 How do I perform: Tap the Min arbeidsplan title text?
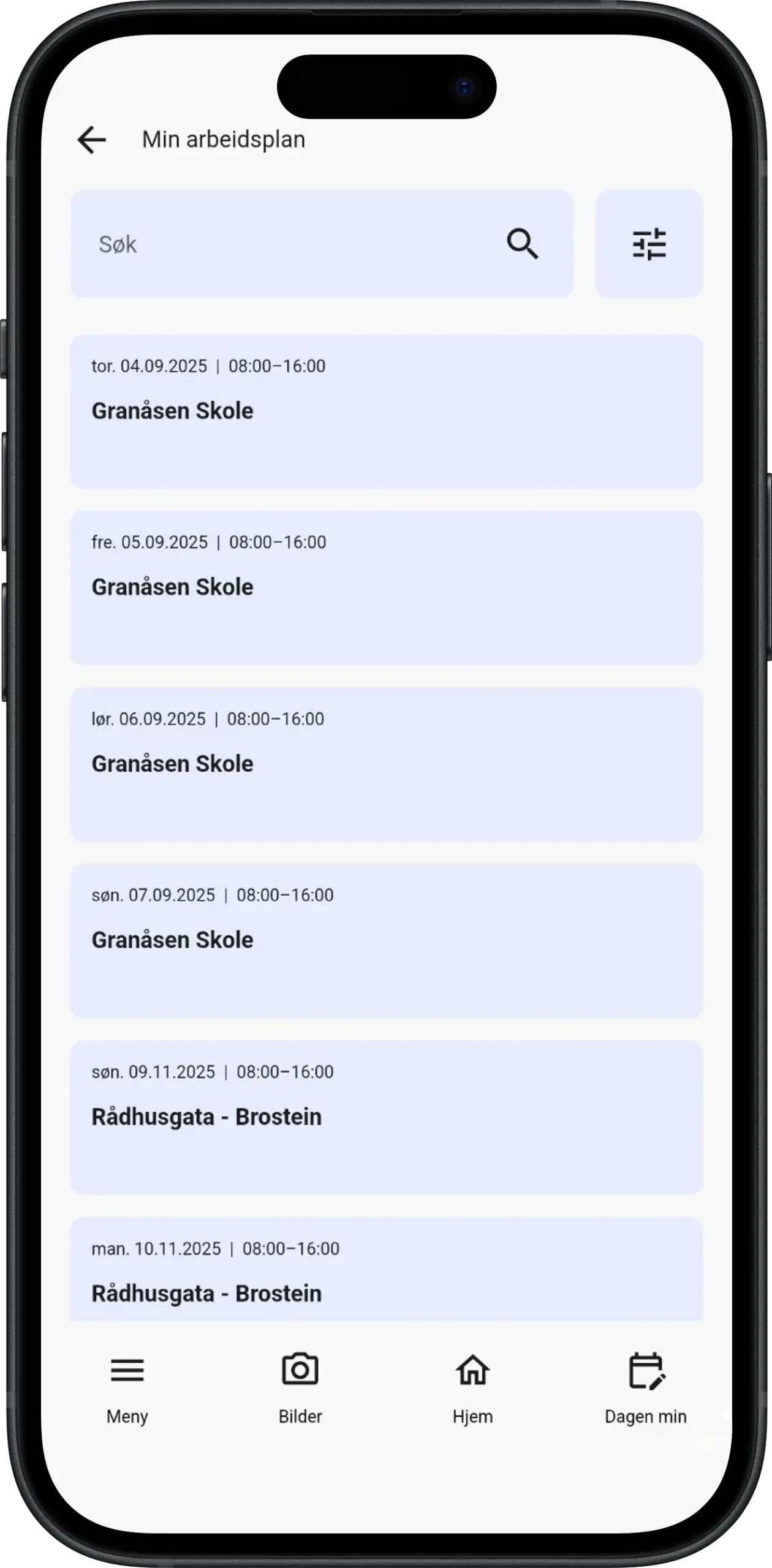point(224,140)
